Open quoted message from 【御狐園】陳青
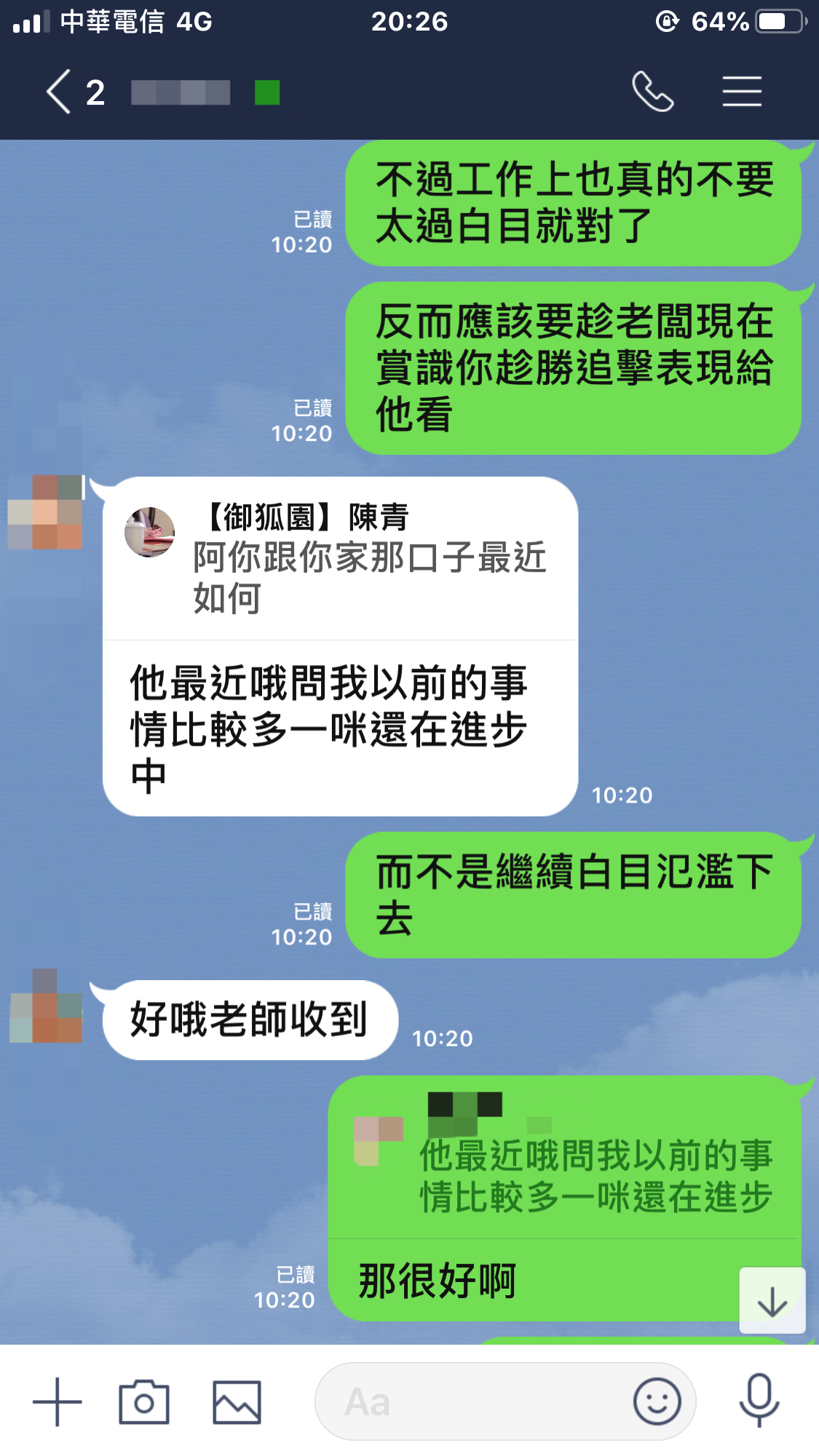This screenshot has height=1456, width=819. (341, 559)
